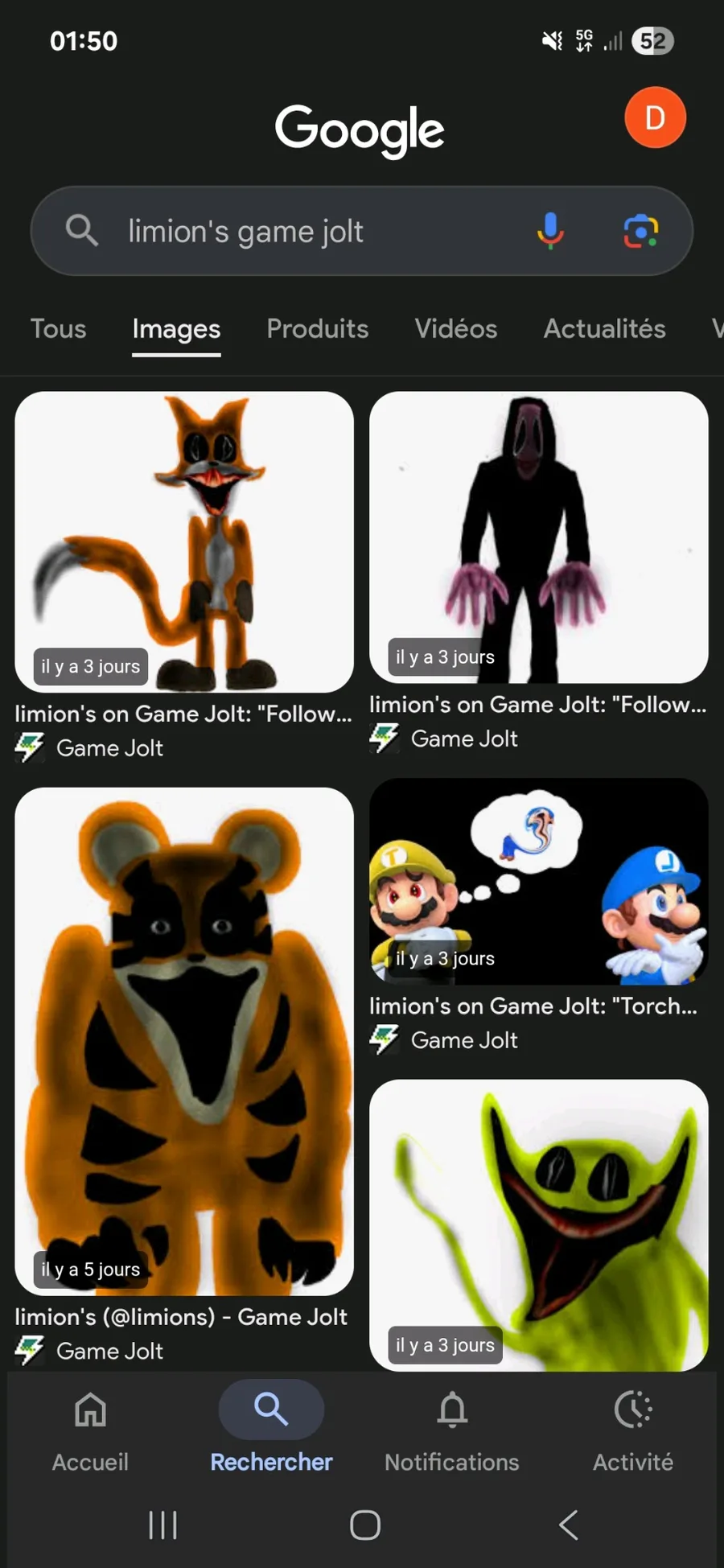Open the Actualités tab
Screen dimensions: 724x1568
click(x=605, y=328)
